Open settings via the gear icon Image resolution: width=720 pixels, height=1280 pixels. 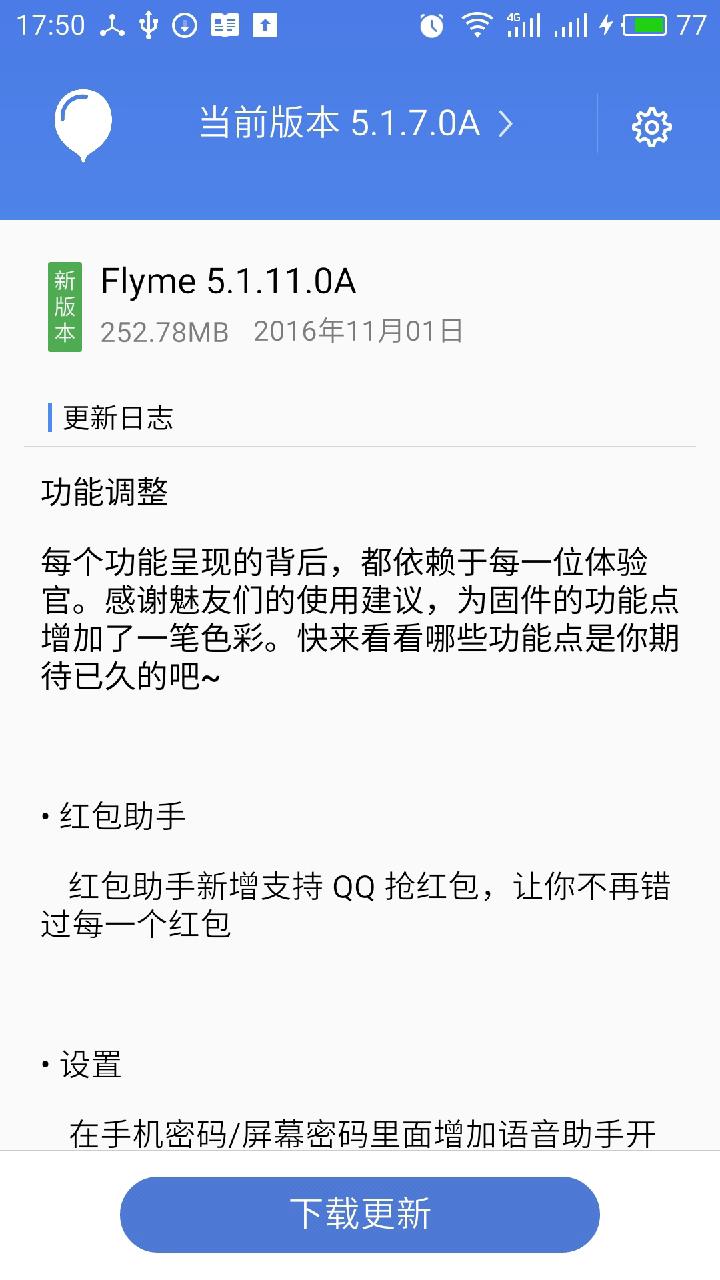tap(652, 125)
